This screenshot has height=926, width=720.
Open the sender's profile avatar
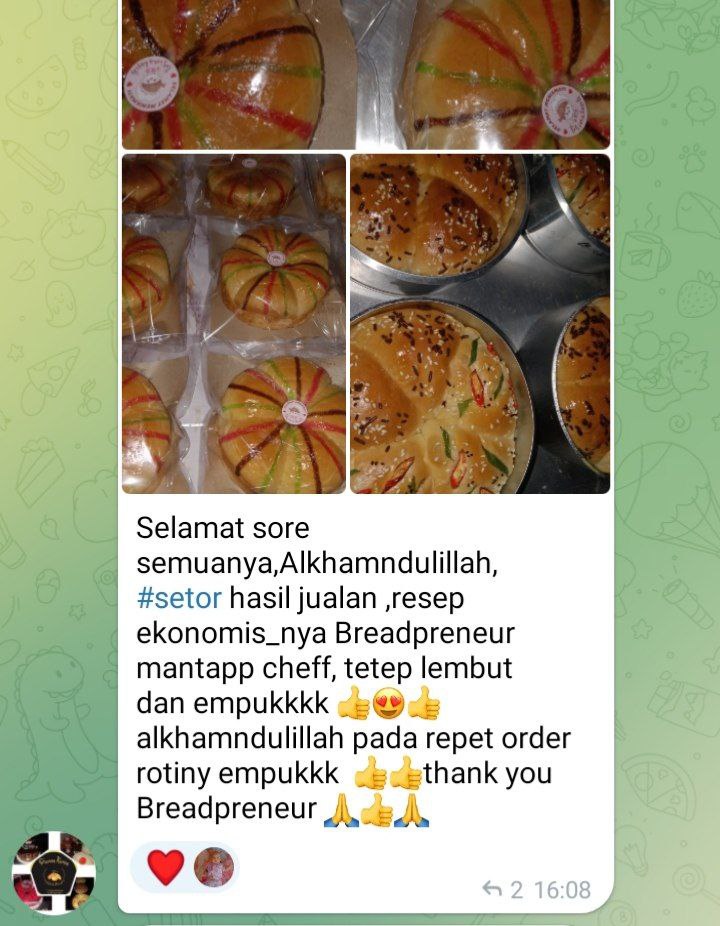click(x=53, y=873)
